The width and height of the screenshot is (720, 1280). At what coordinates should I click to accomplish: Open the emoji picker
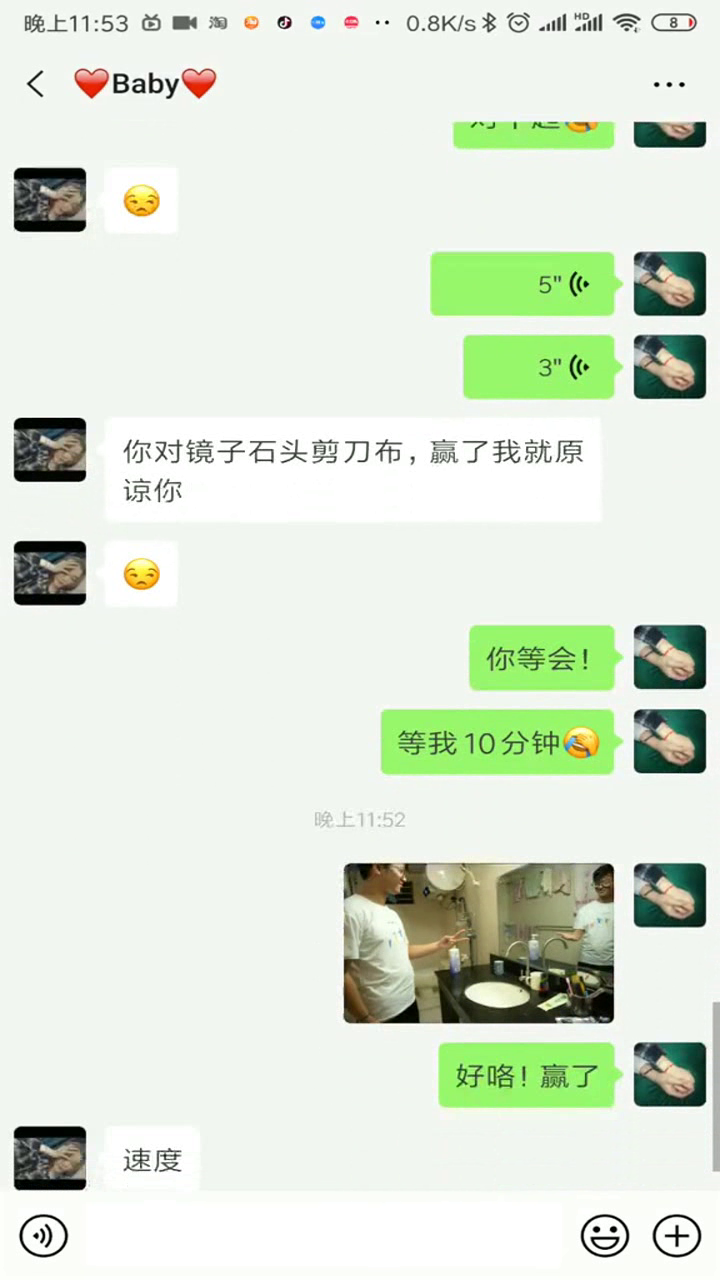604,1236
